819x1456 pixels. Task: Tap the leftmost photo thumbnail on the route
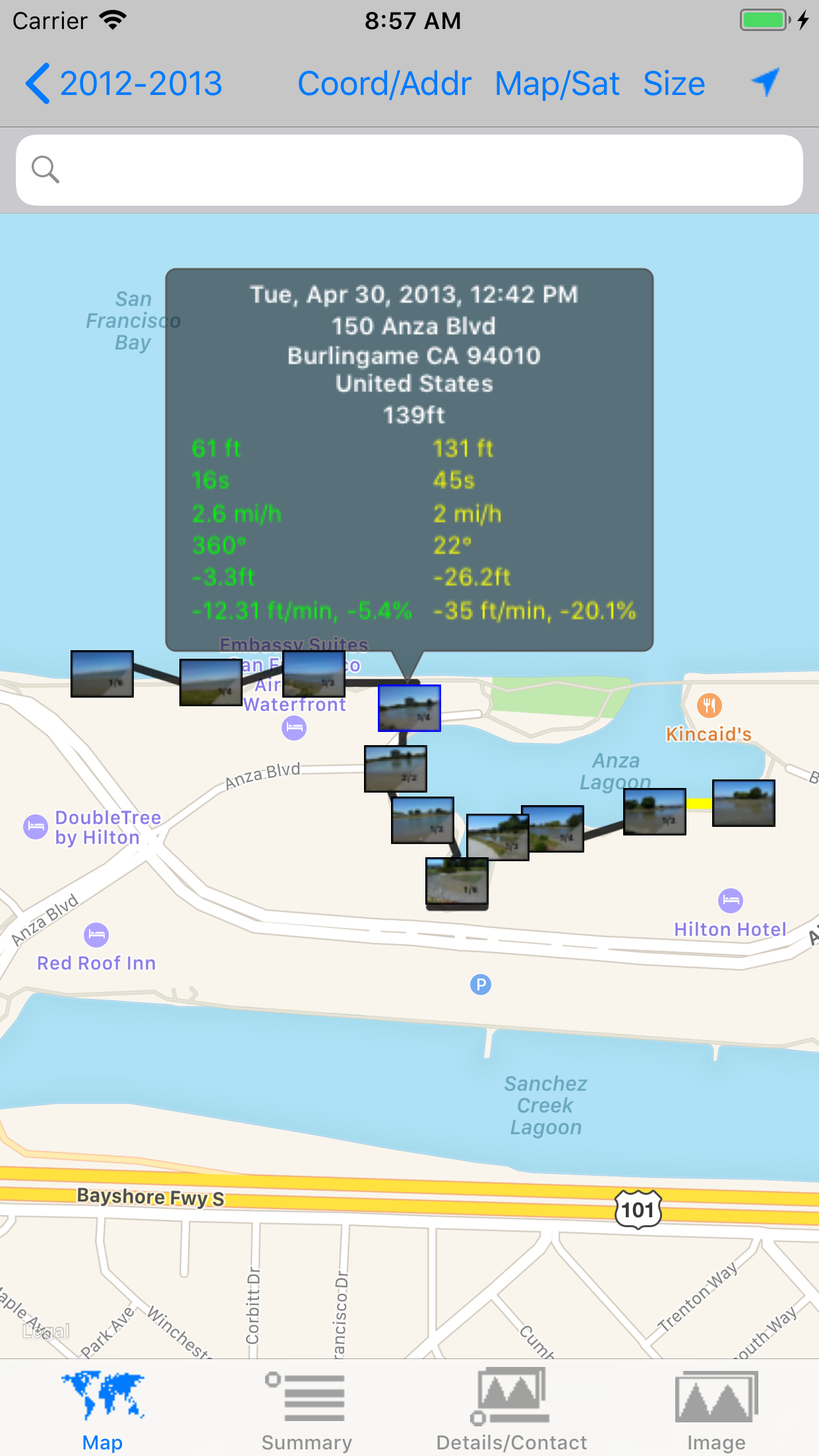pos(102,674)
